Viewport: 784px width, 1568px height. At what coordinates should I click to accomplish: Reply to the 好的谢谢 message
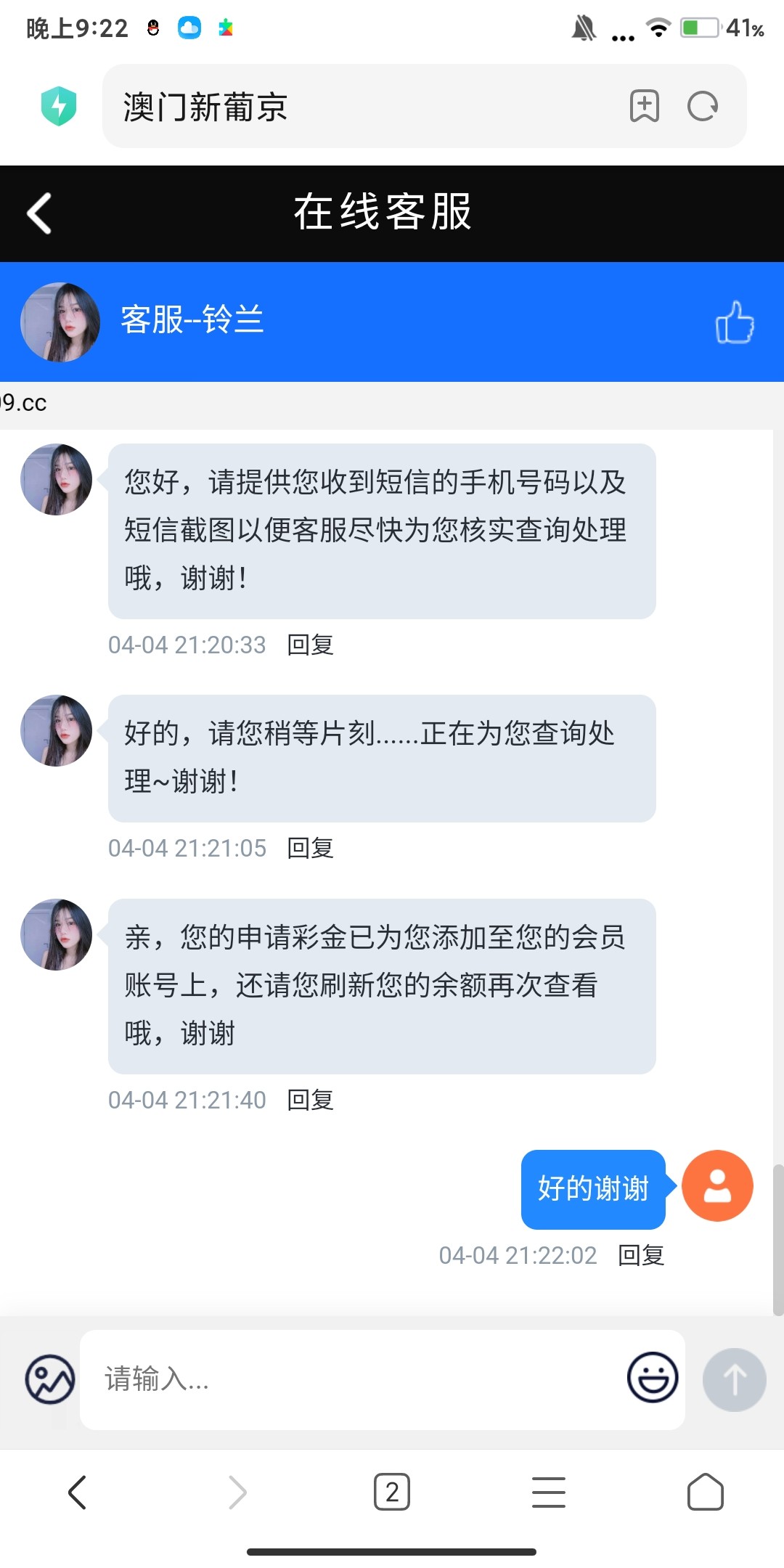pos(641,1255)
